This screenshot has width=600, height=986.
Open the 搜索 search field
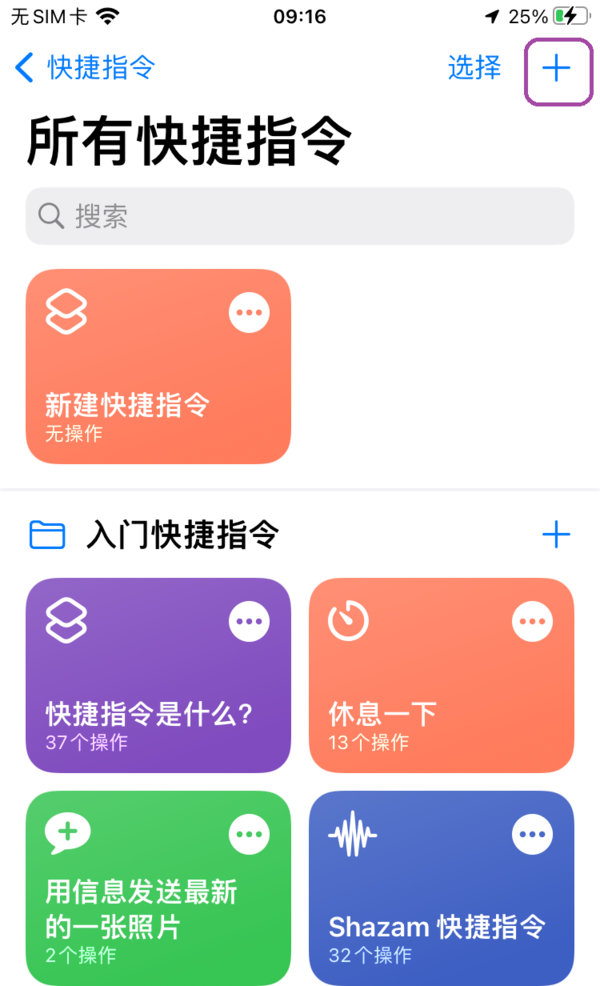(300, 216)
